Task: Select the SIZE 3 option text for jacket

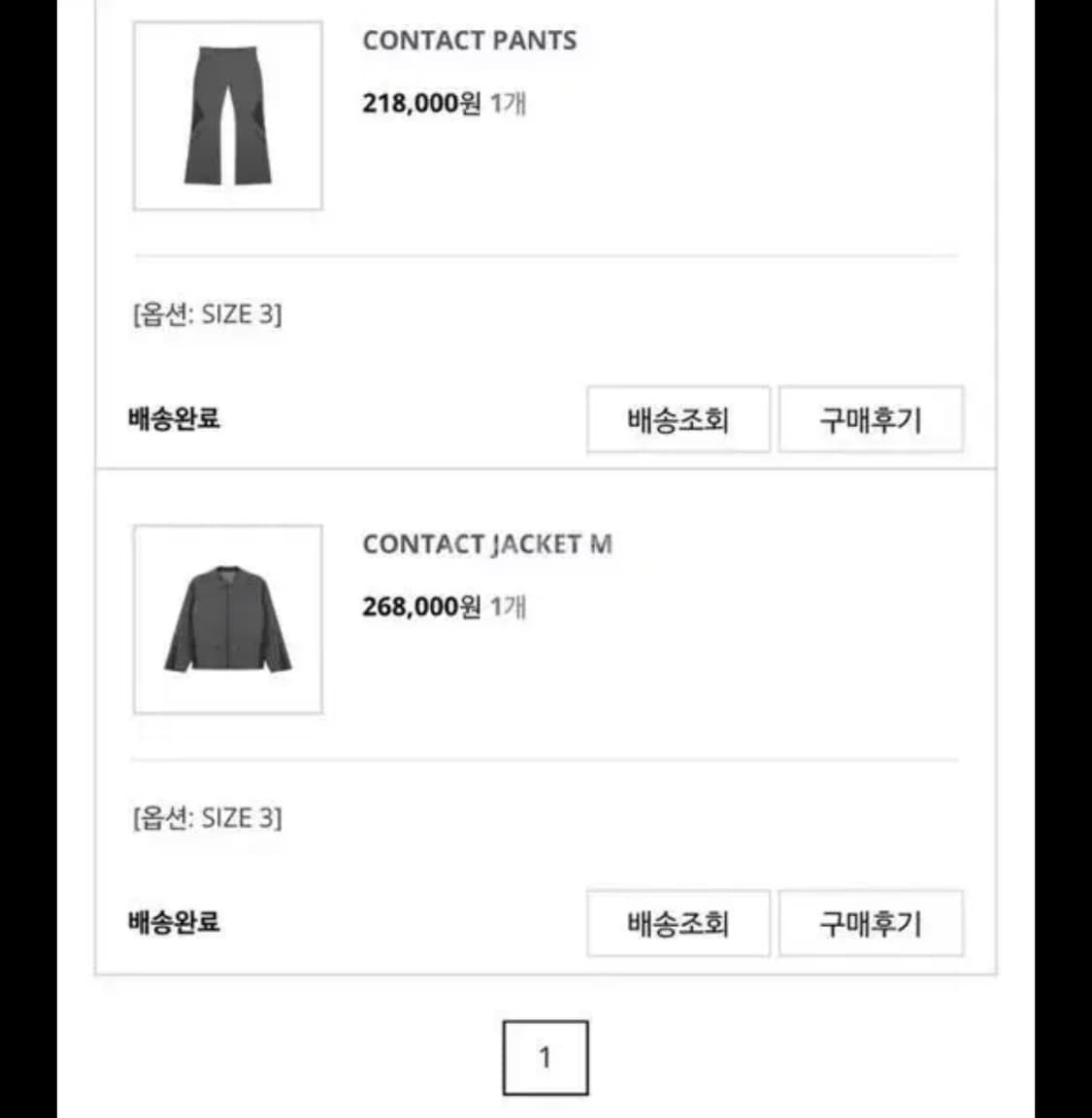Action: (204, 818)
